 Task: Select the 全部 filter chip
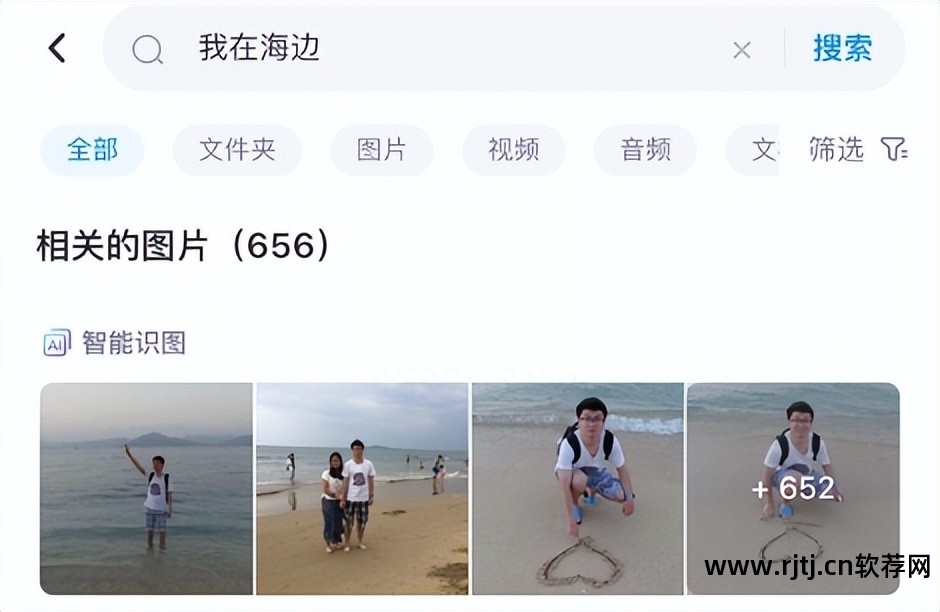[x=92, y=150]
